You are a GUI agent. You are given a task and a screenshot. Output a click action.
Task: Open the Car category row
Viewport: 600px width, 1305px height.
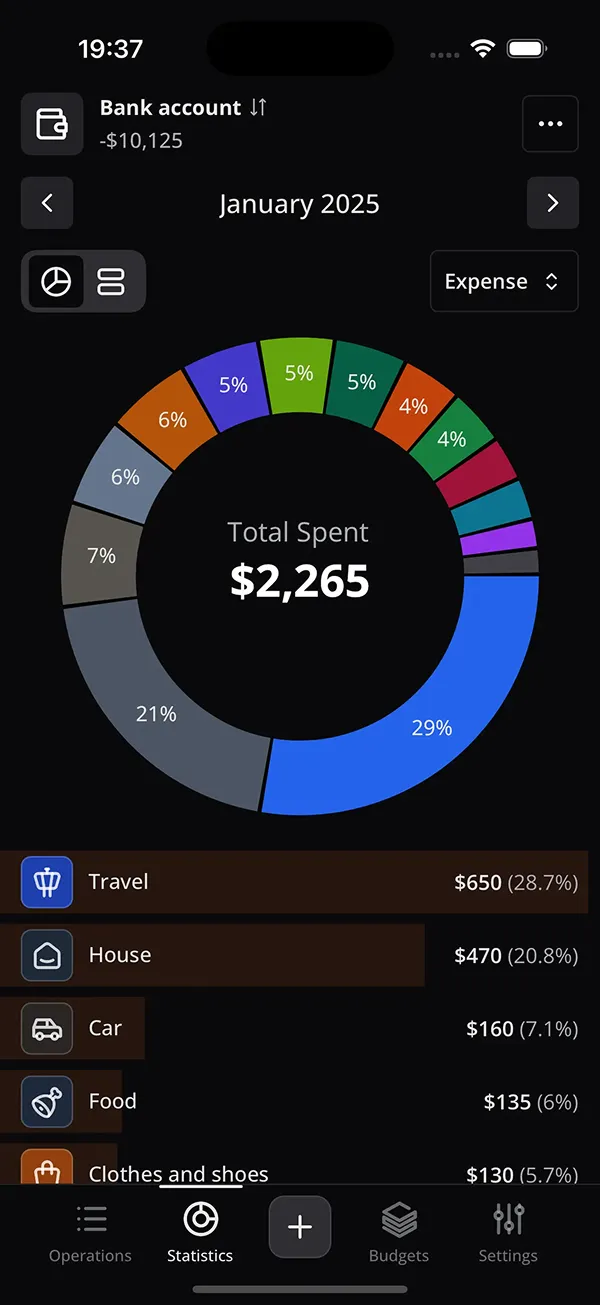(300, 1028)
